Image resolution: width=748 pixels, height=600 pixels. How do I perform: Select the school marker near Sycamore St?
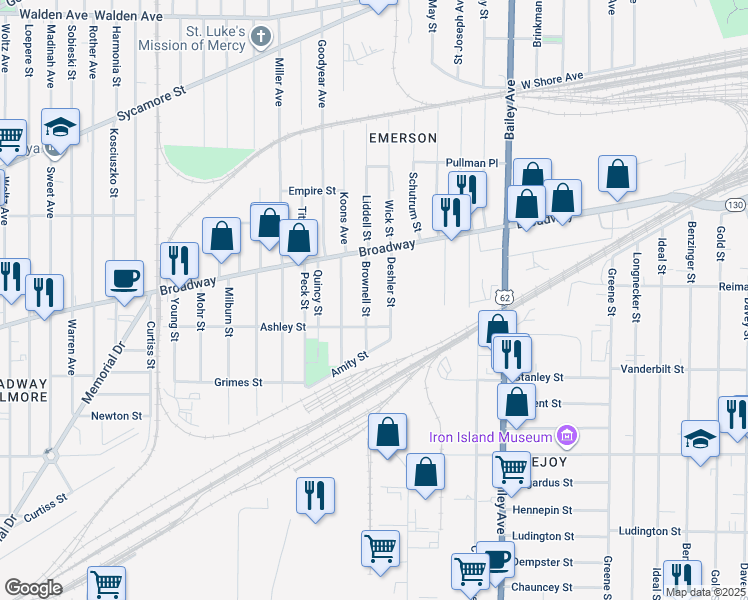(60, 127)
